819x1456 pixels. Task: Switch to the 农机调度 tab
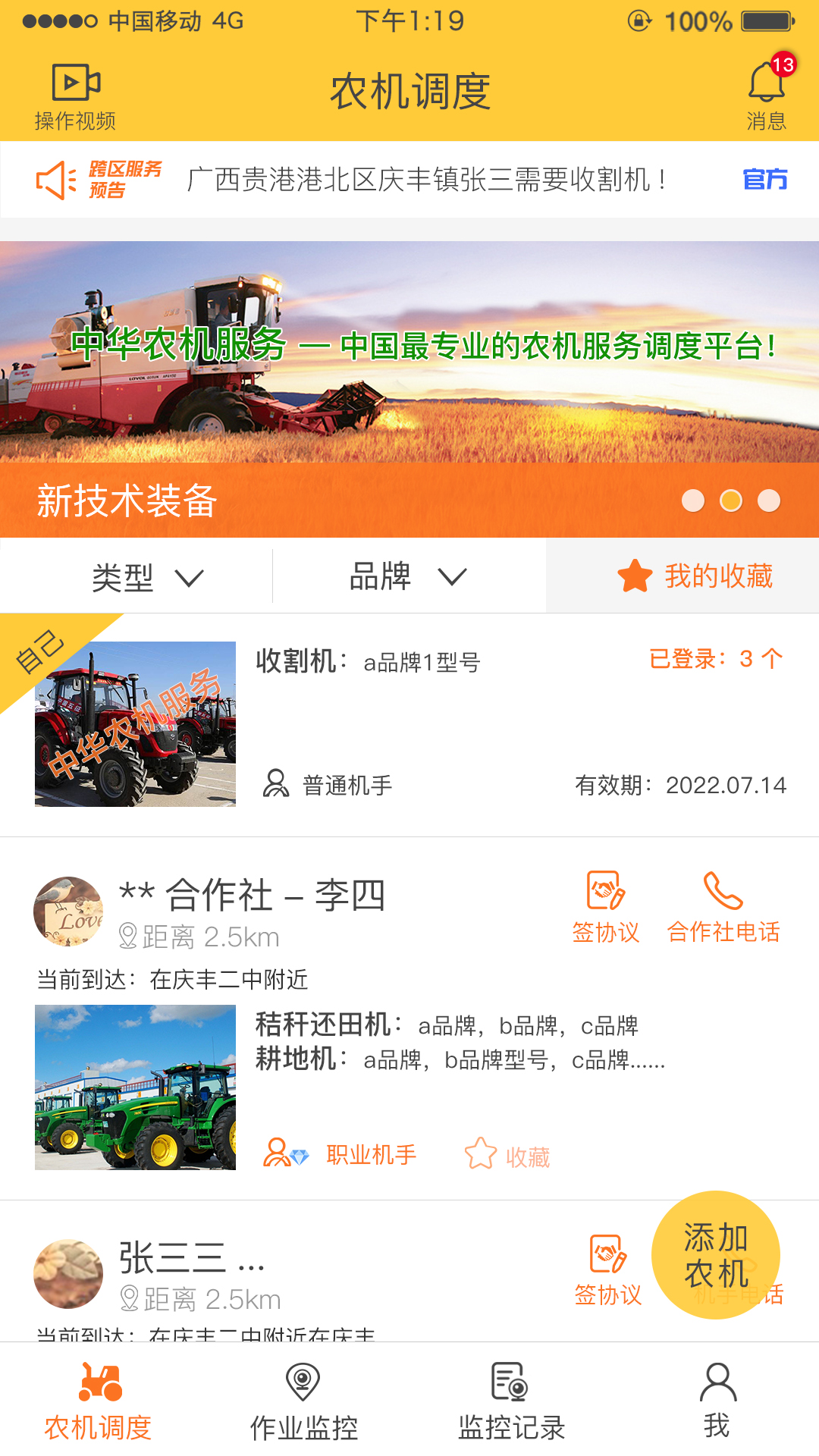point(102,1403)
